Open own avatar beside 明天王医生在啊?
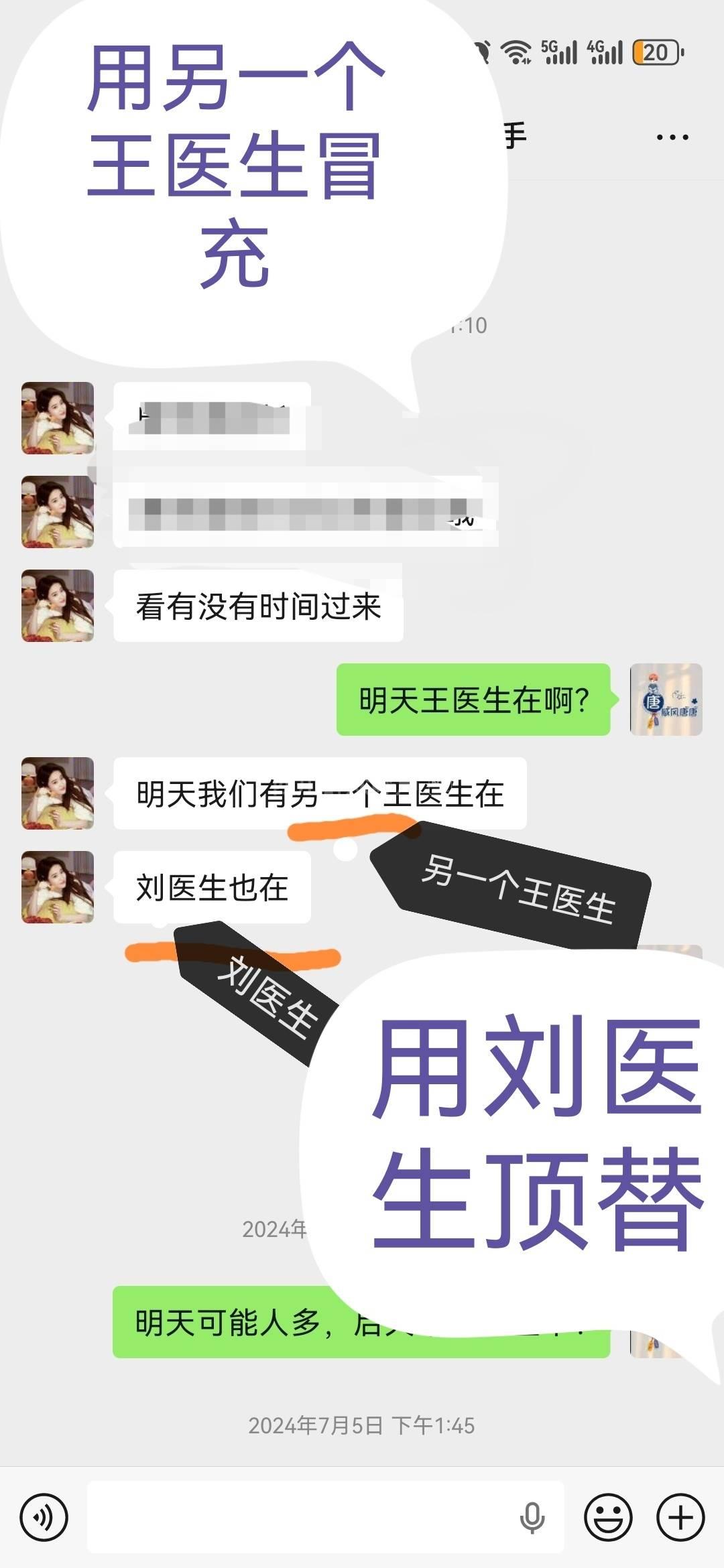The image size is (724, 1568). 666,700
